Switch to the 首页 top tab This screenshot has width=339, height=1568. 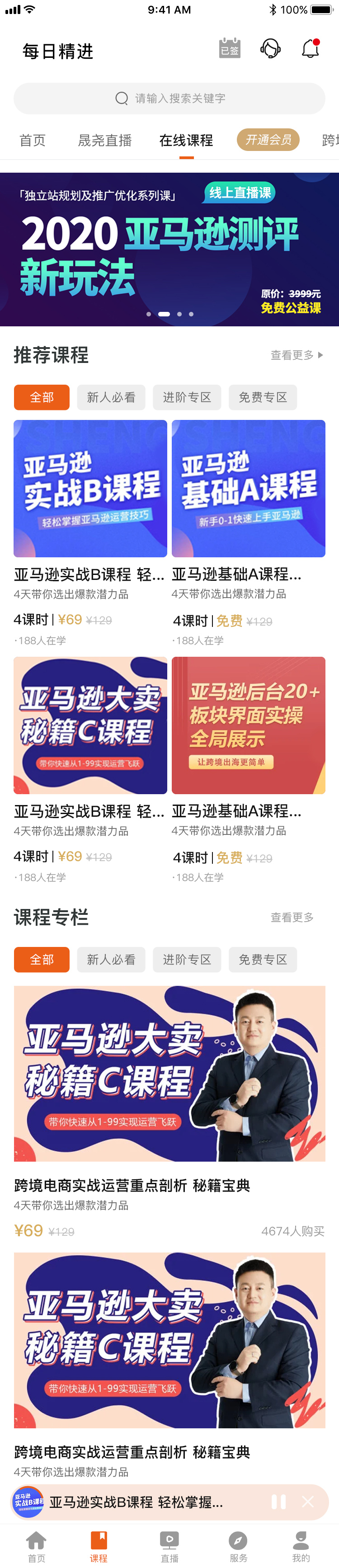32,141
